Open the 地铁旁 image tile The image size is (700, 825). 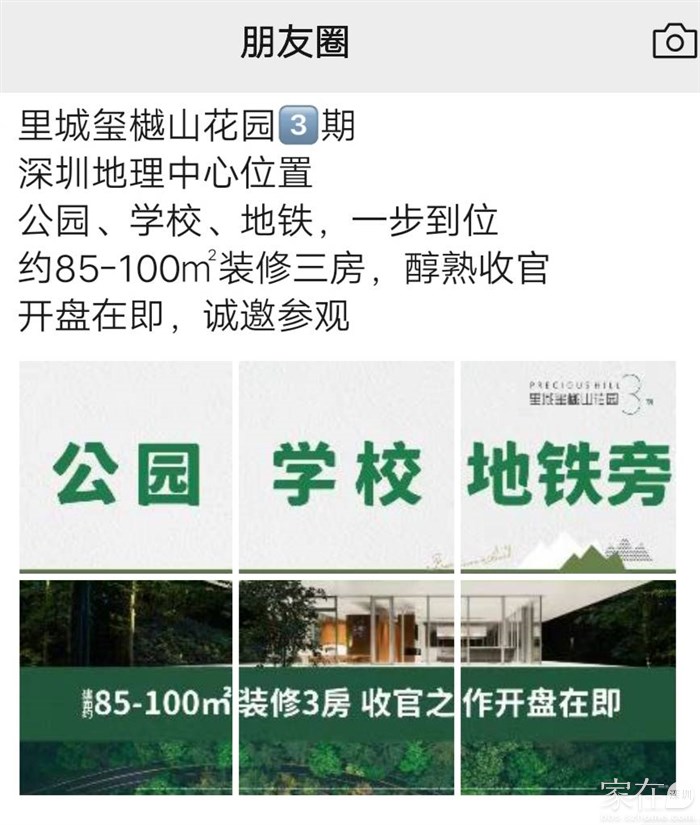[x=568, y=467]
